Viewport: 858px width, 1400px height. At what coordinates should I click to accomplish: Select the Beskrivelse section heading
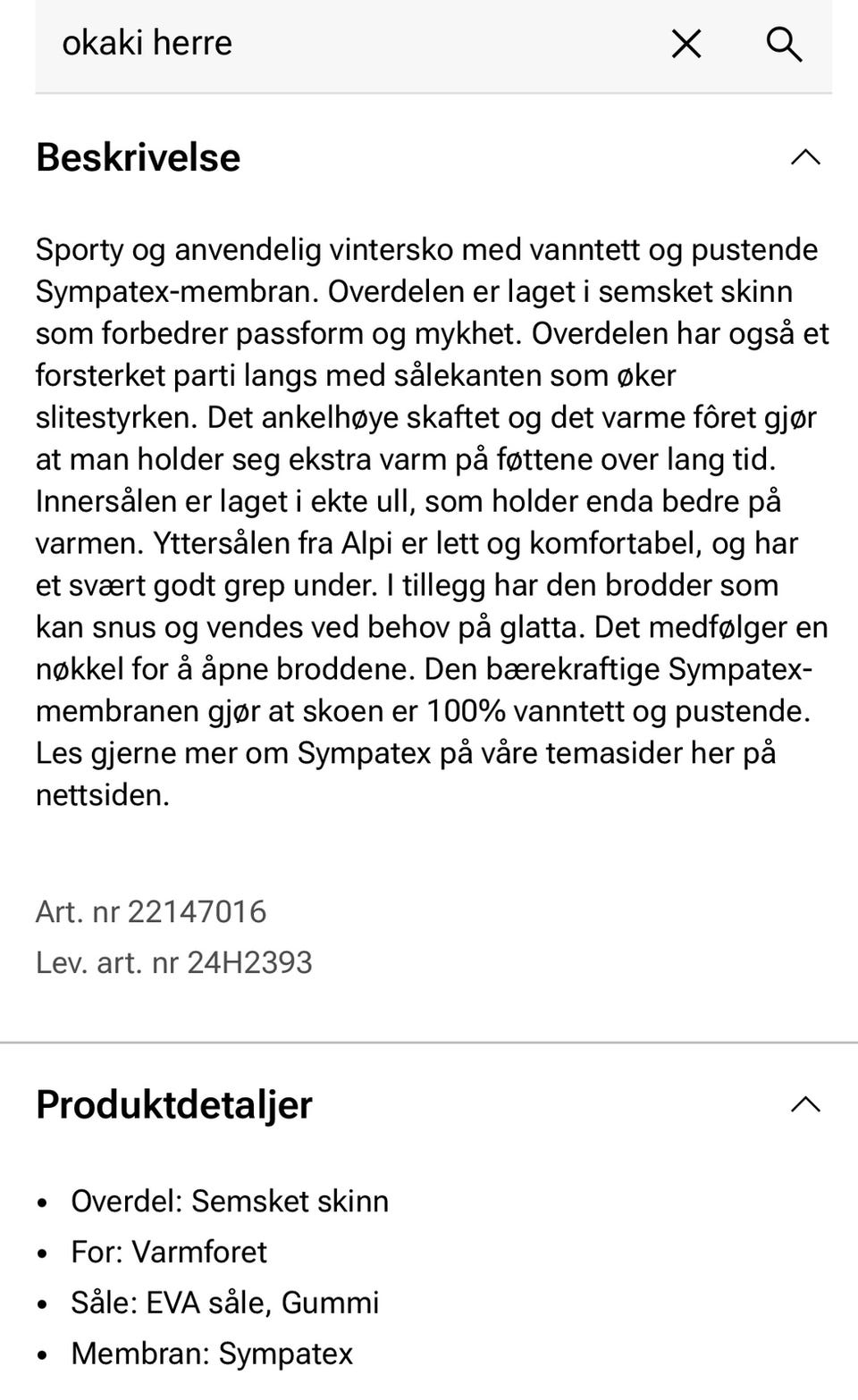pos(137,158)
